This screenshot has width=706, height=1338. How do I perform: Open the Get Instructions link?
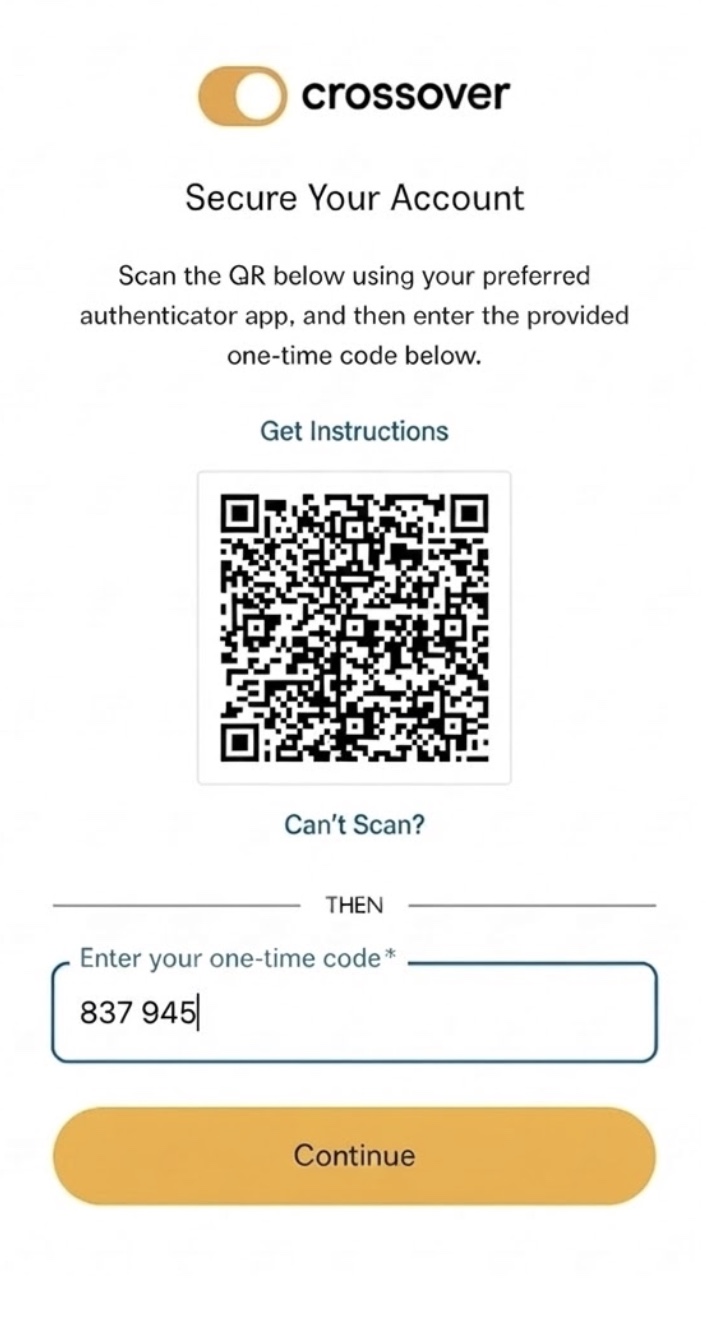pos(354,431)
